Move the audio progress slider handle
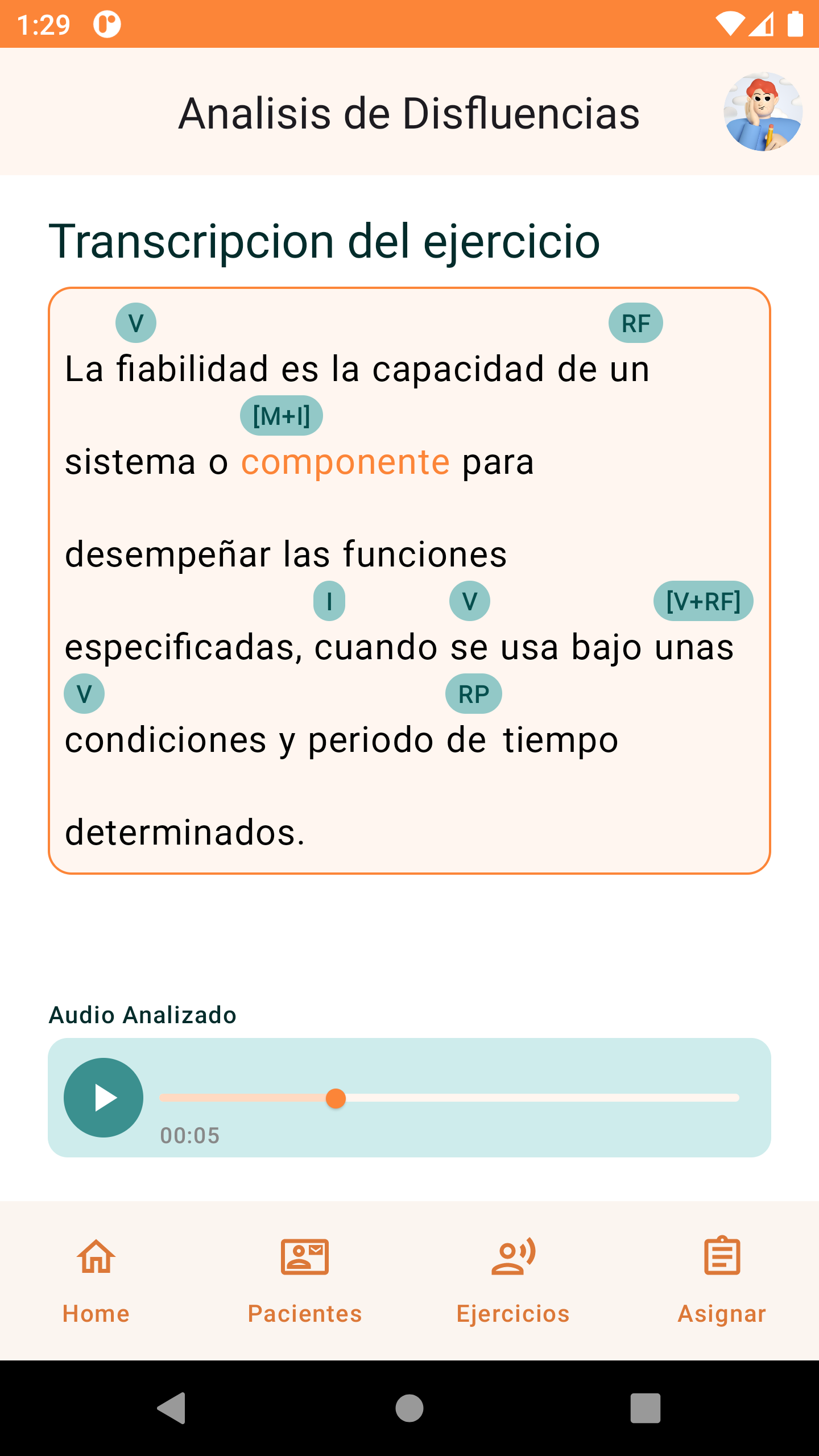The width and height of the screenshot is (819, 1456). 337,1098
